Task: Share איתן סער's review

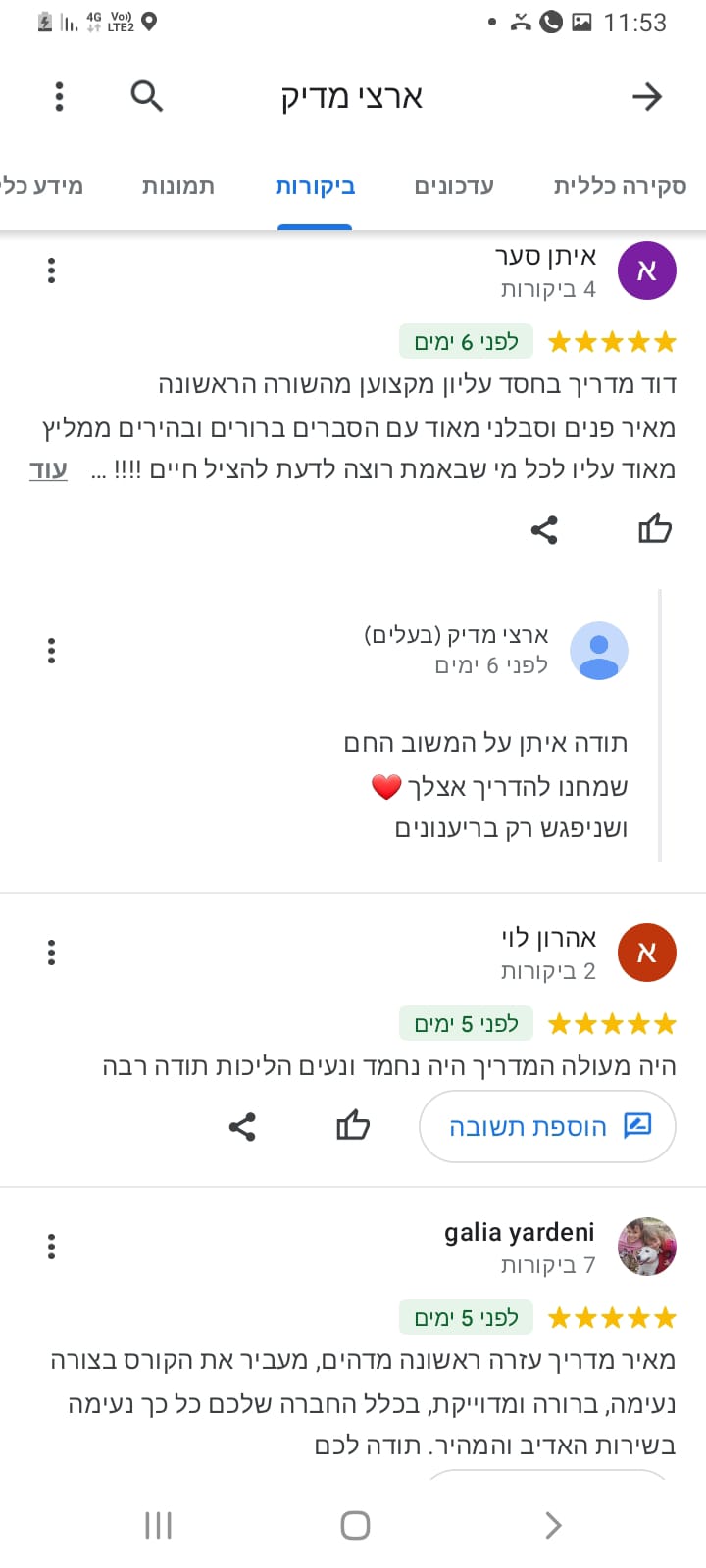Action: tap(544, 530)
